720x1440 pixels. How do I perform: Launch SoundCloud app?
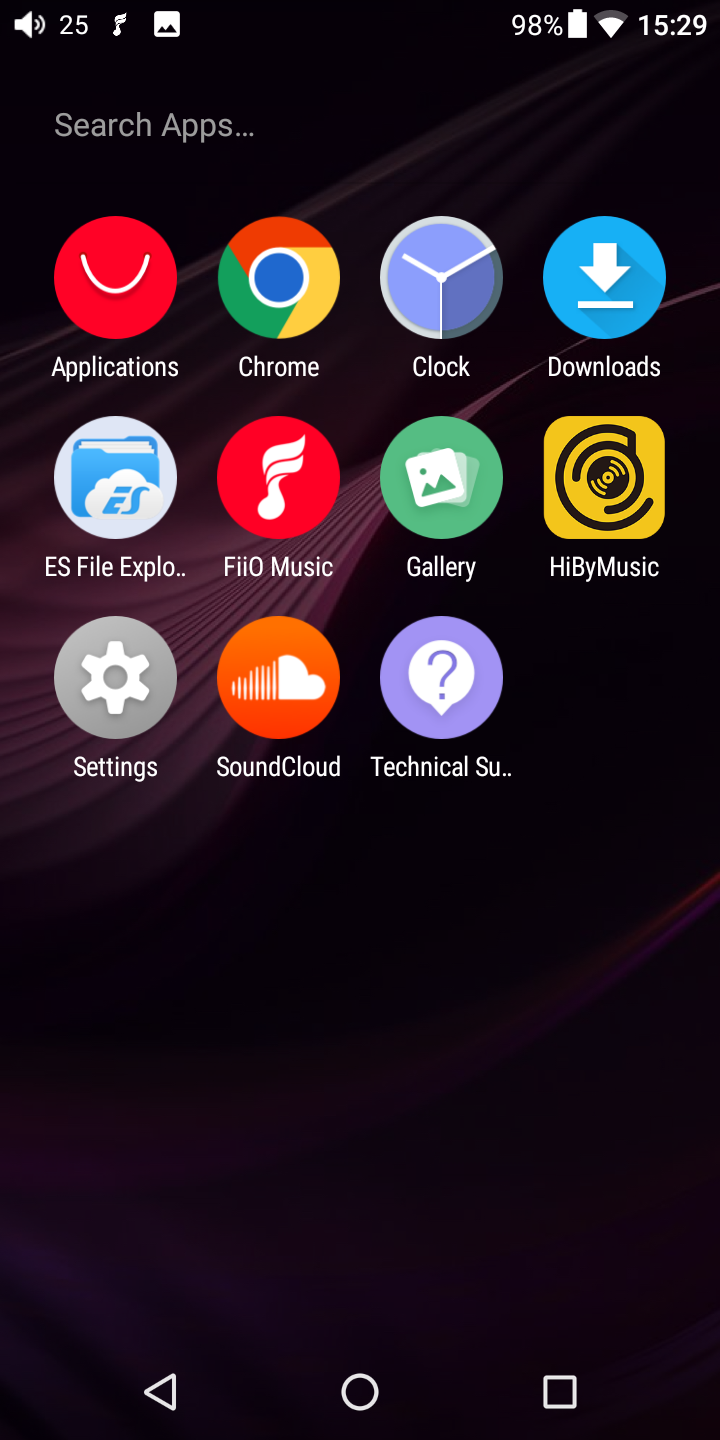tap(278, 678)
